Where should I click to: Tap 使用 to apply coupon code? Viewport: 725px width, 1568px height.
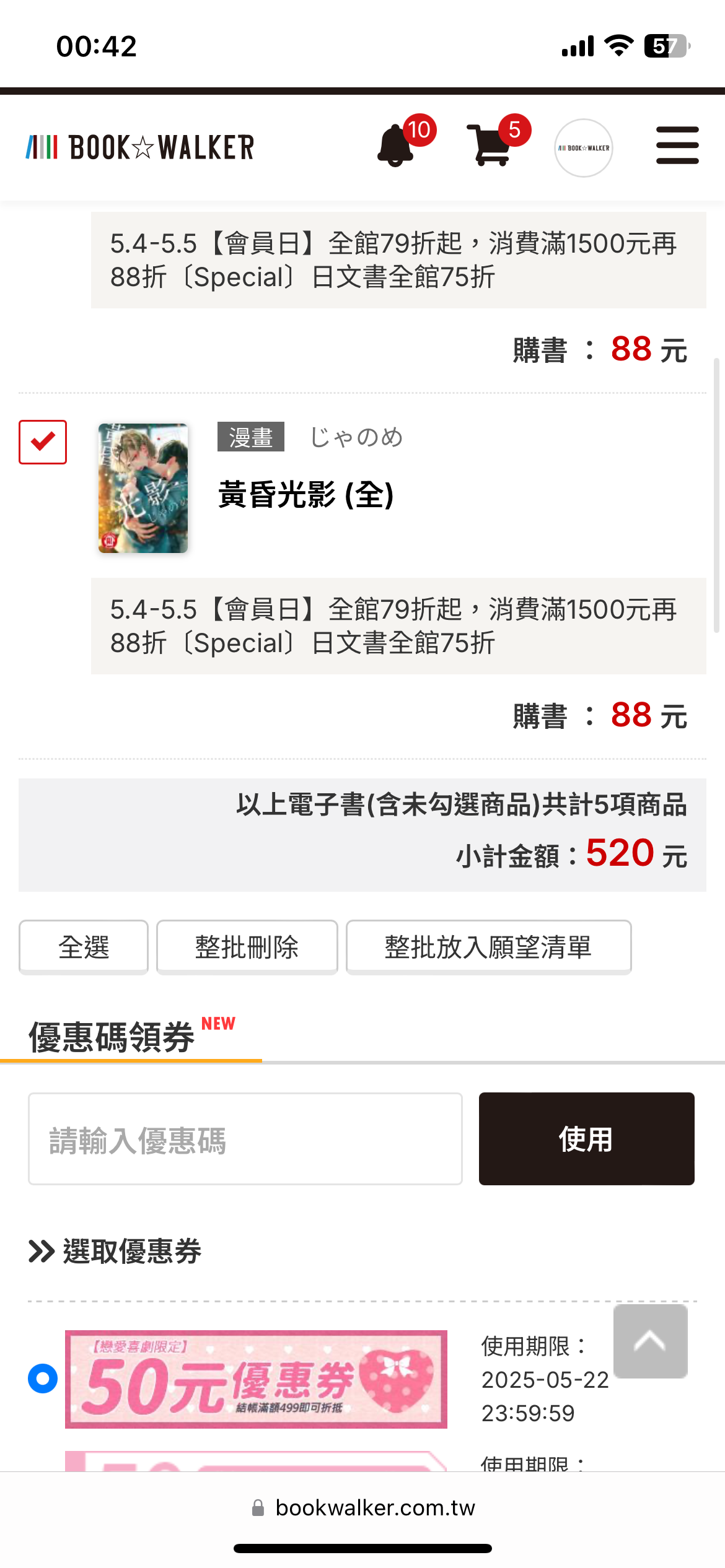[x=586, y=1139]
